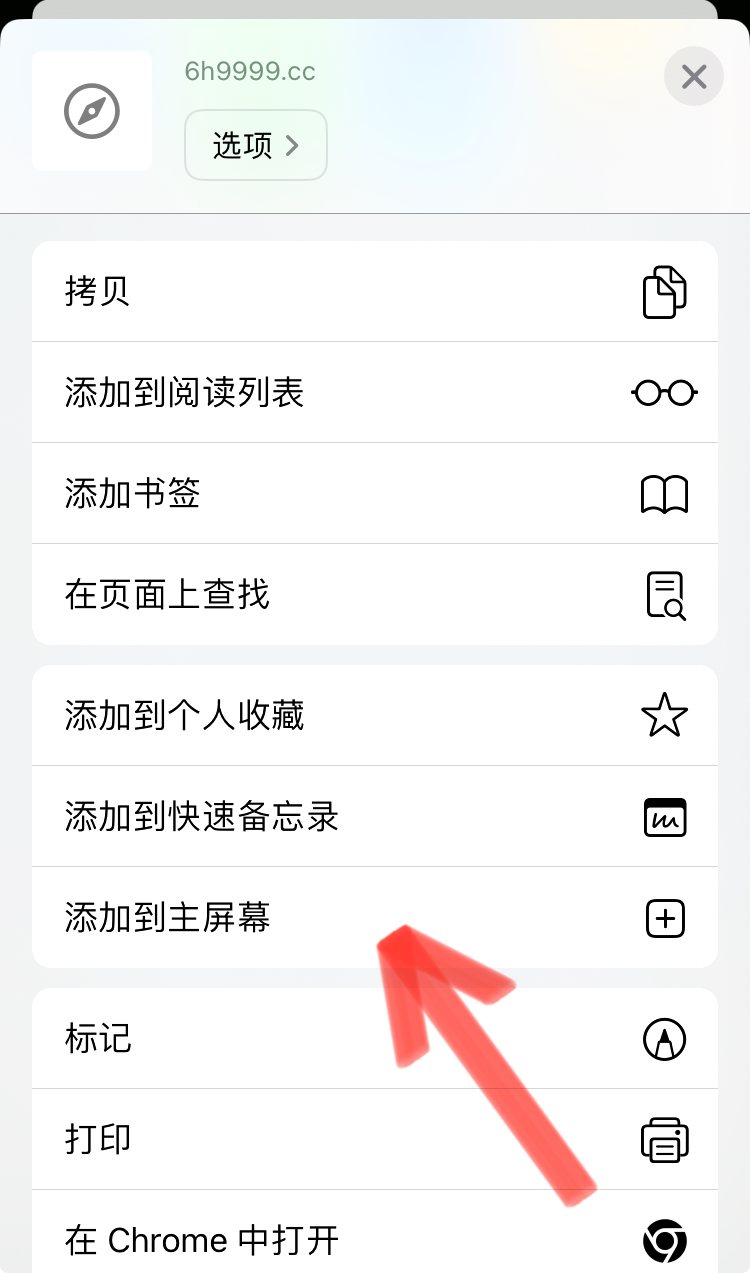
Task: Choose 添加到阅读列表
Action: click(375, 392)
